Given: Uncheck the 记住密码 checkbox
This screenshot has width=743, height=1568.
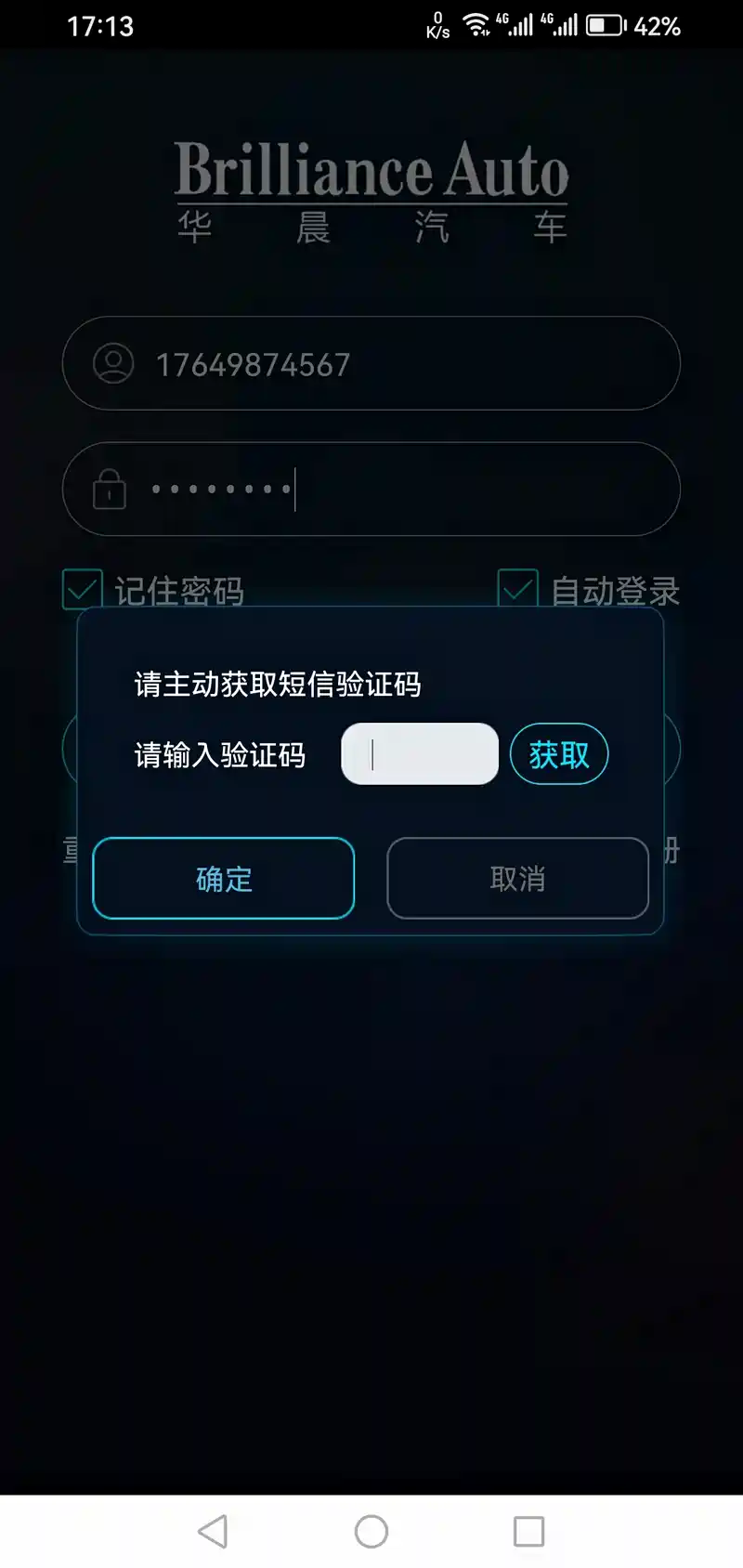Looking at the screenshot, I should point(82,589).
